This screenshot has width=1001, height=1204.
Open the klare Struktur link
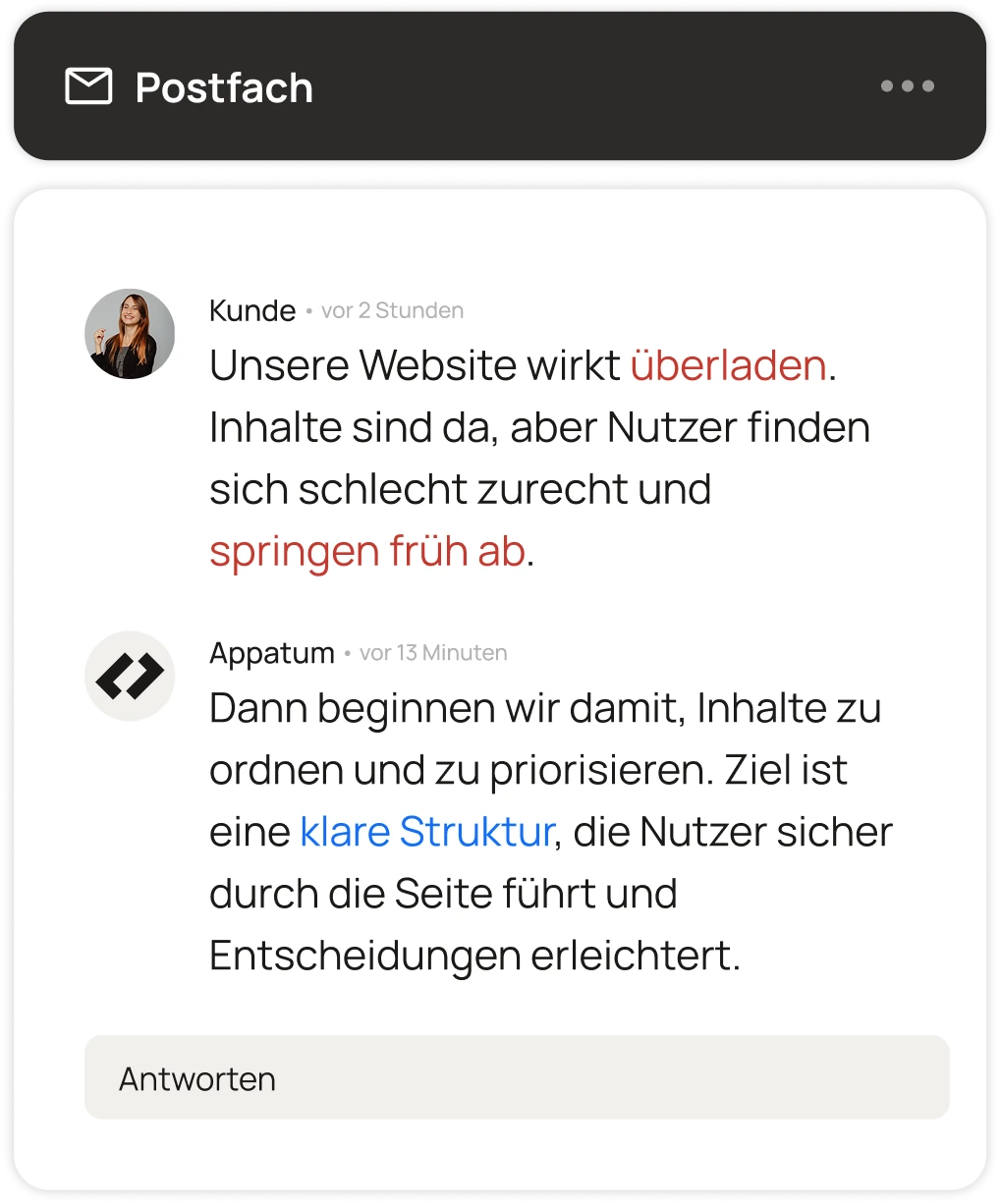pyautogui.click(x=425, y=831)
